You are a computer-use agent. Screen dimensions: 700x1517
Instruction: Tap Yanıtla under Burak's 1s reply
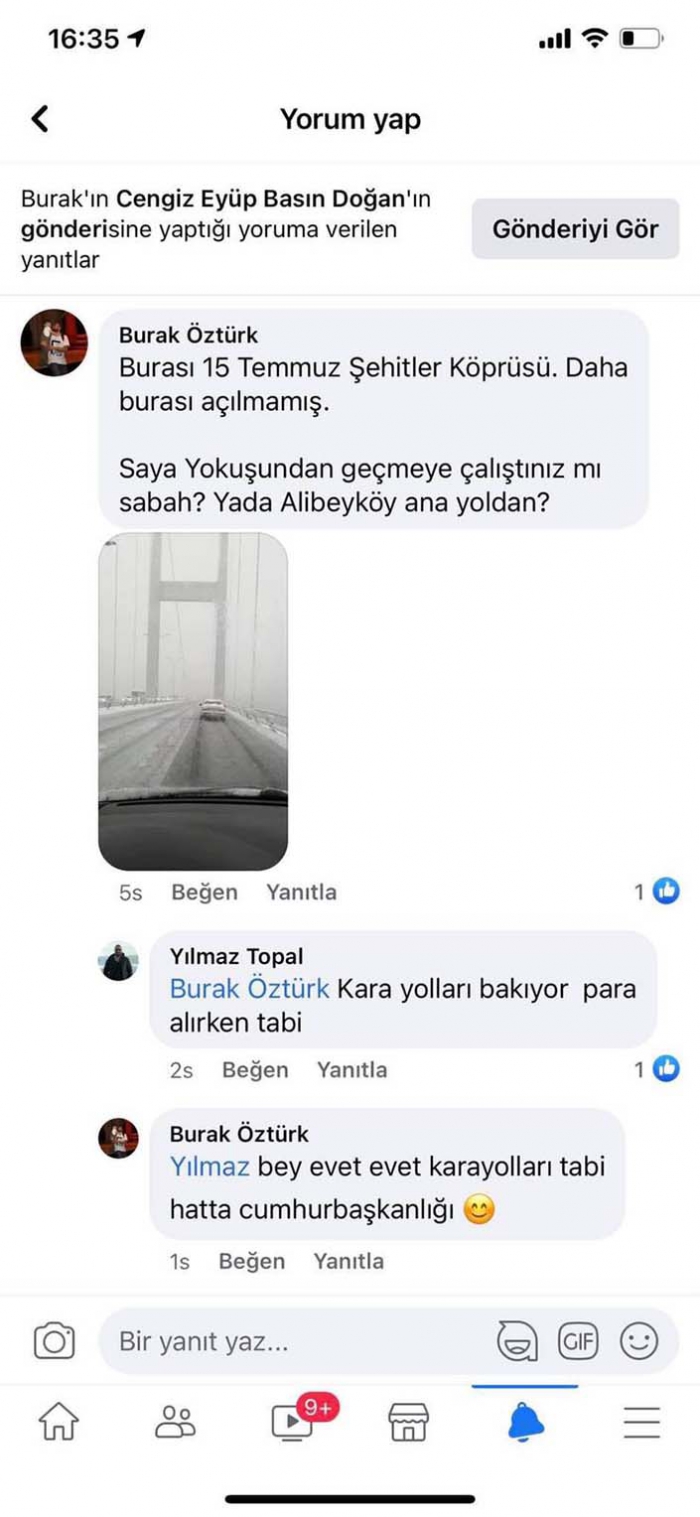point(348,1262)
